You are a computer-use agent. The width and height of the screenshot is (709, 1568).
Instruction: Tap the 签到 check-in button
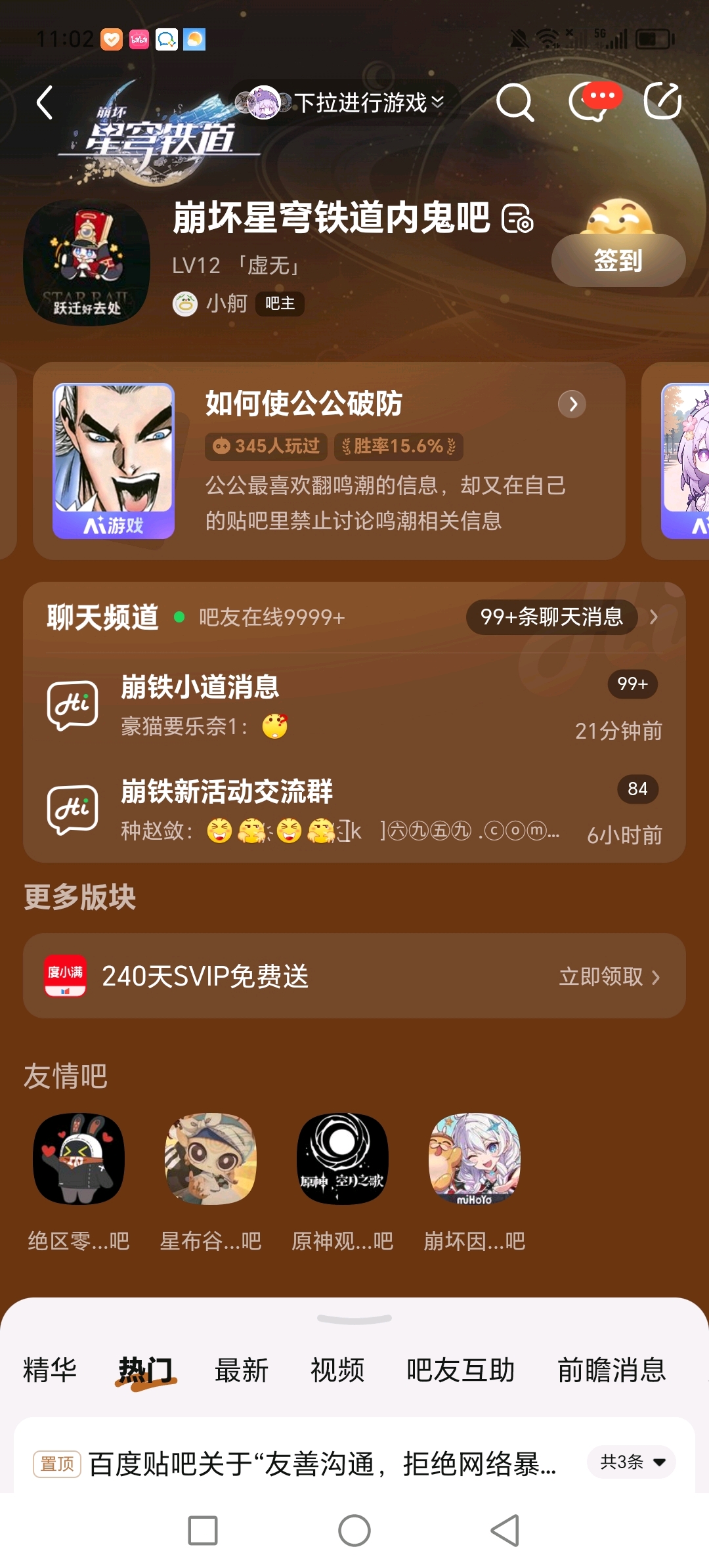pos(618,261)
